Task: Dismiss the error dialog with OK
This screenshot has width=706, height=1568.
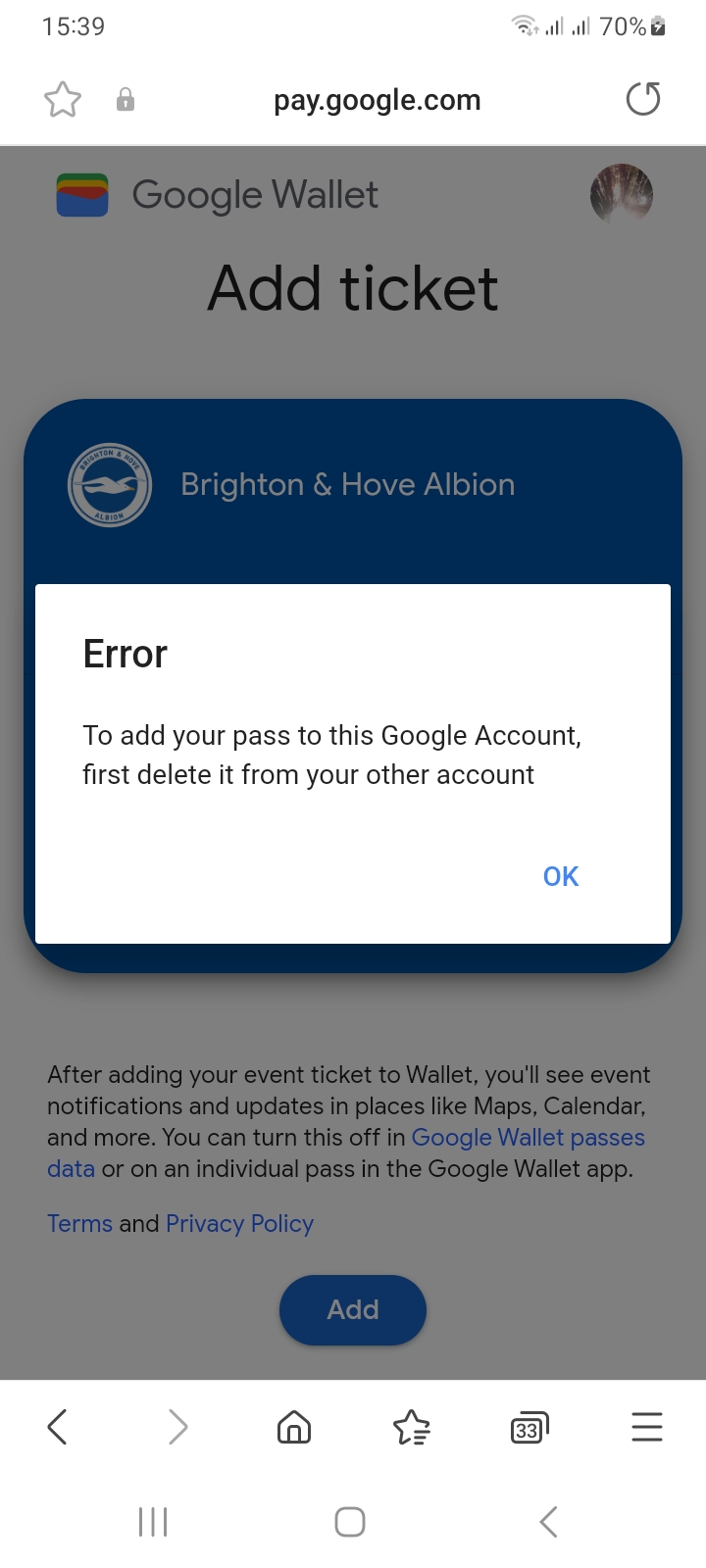Action: pos(561,876)
